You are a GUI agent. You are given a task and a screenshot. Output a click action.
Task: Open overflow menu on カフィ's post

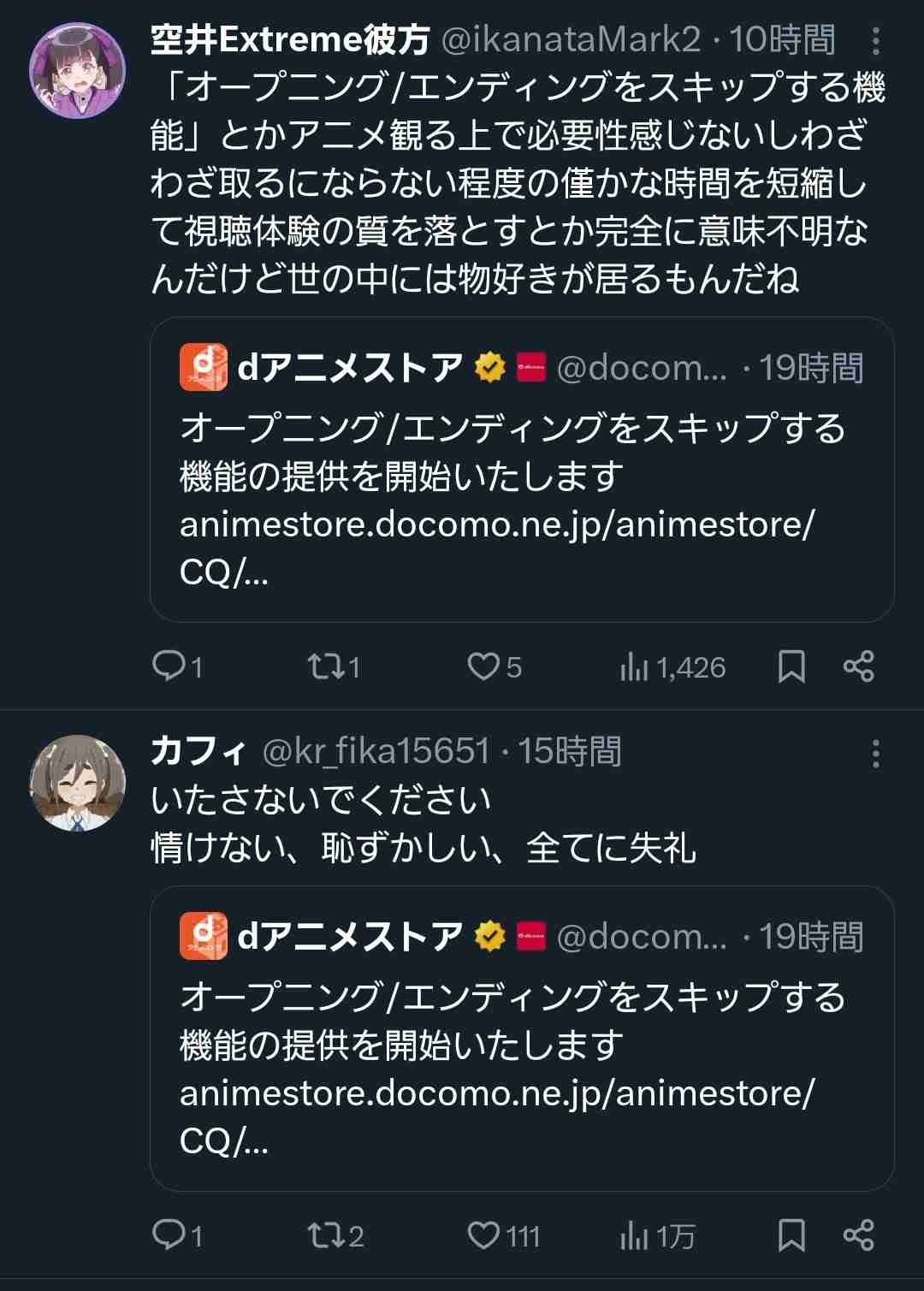pyautogui.click(x=875, y=754)
